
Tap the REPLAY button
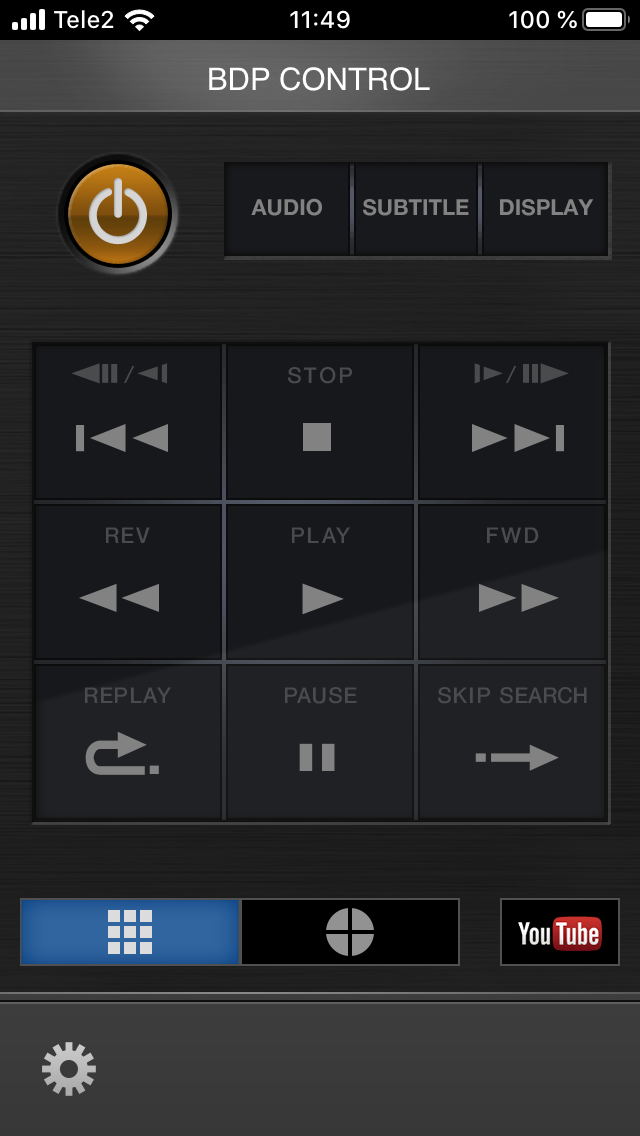[x=127, y=742]
